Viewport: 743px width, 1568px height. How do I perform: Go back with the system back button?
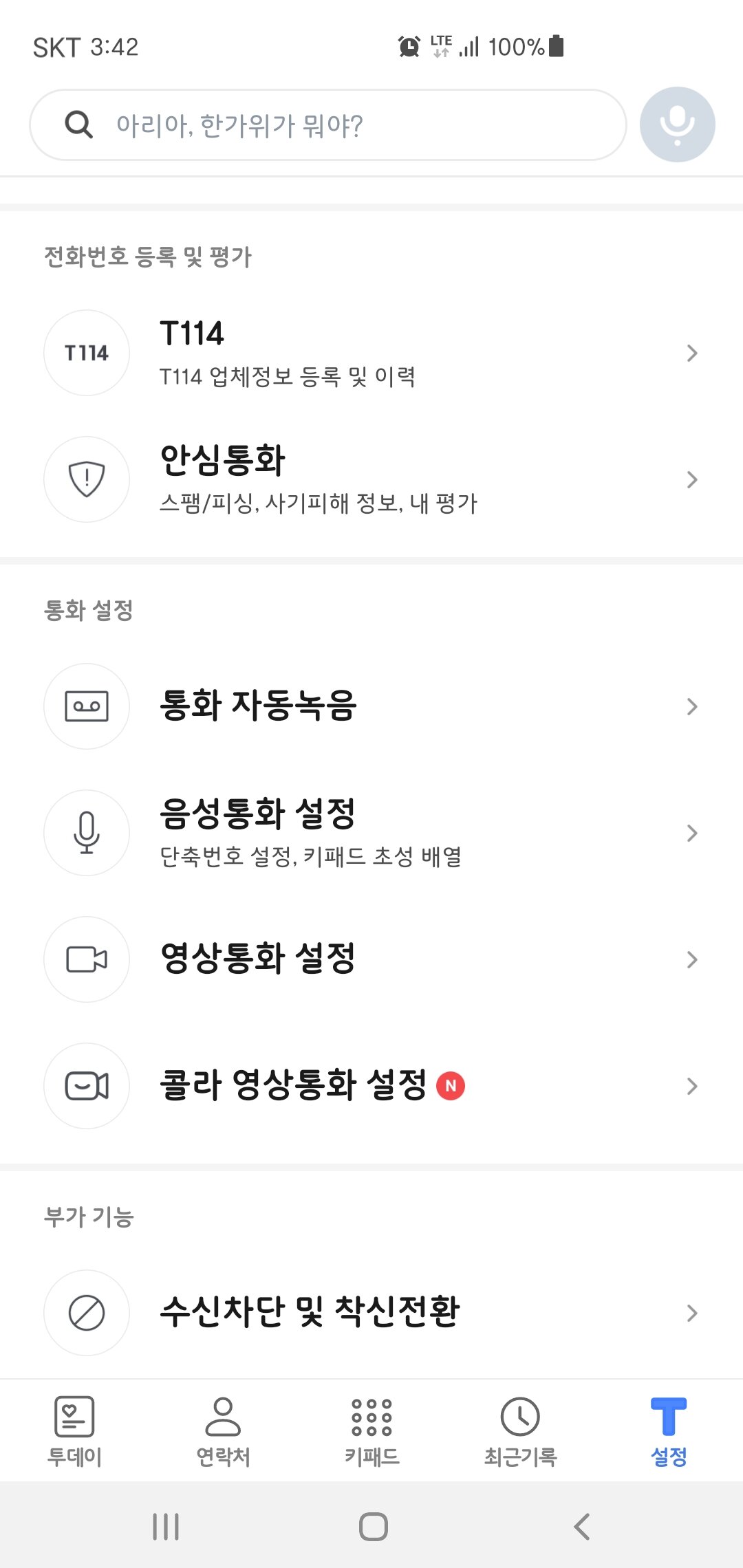[582, 1527]
